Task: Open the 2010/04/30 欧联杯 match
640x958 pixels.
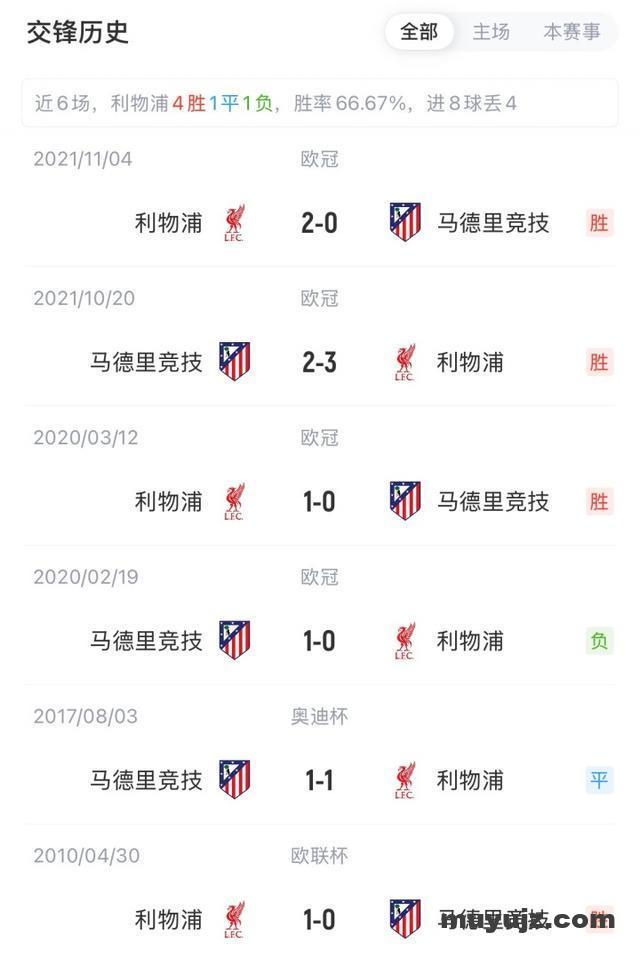Action: coord(320,918)
